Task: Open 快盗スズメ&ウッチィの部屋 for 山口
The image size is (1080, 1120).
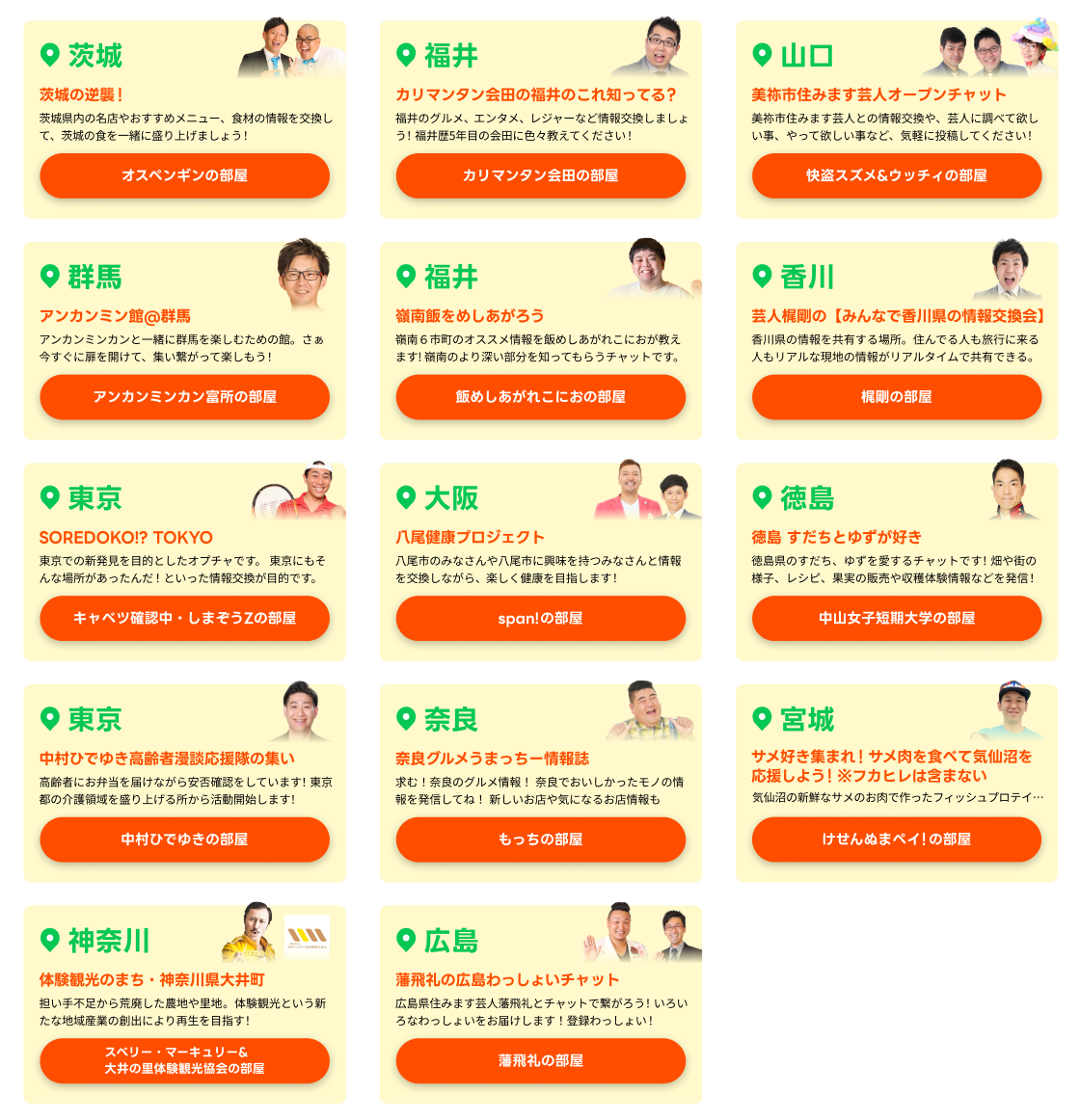Action: [x=896, y=175]
